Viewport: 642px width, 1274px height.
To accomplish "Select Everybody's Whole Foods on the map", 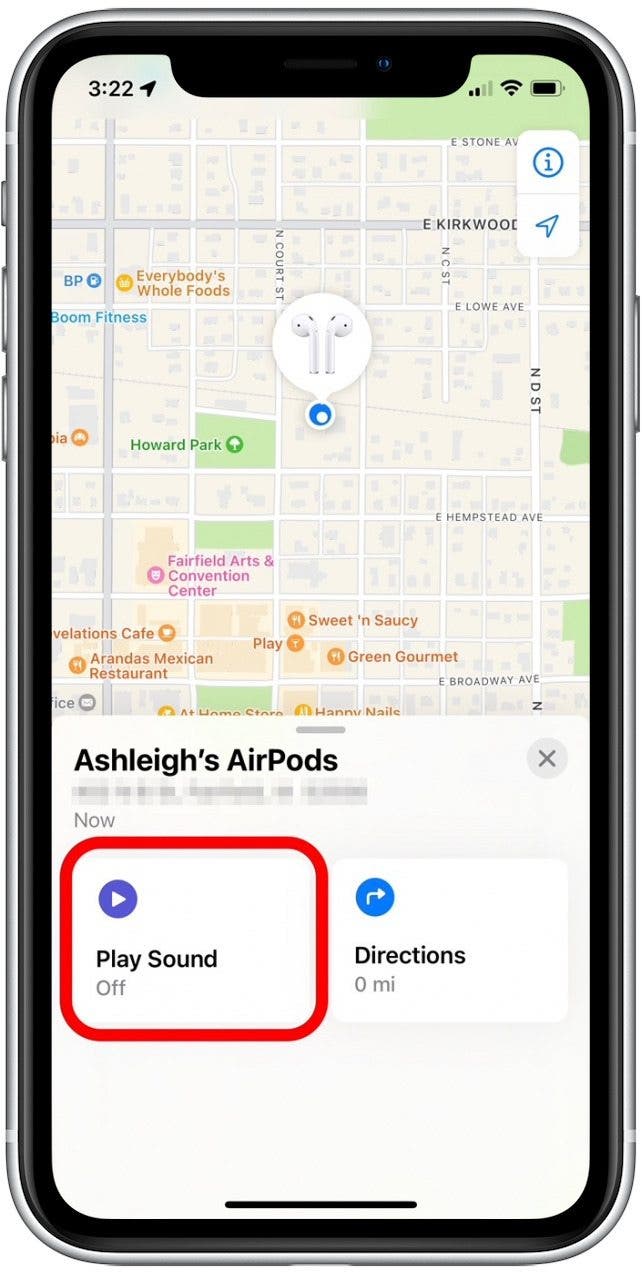I will tap(125, 283).
